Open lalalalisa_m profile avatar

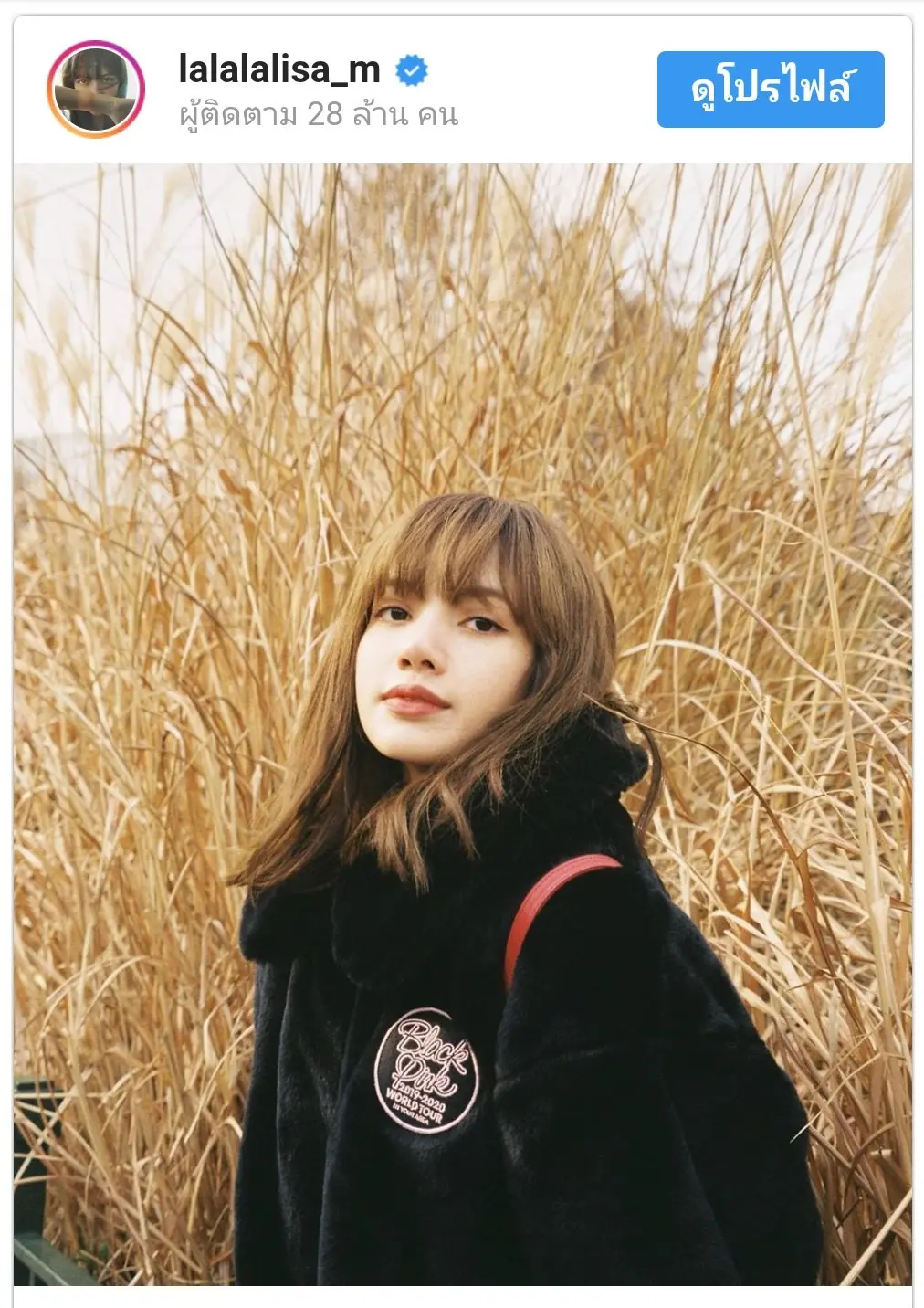97,90
